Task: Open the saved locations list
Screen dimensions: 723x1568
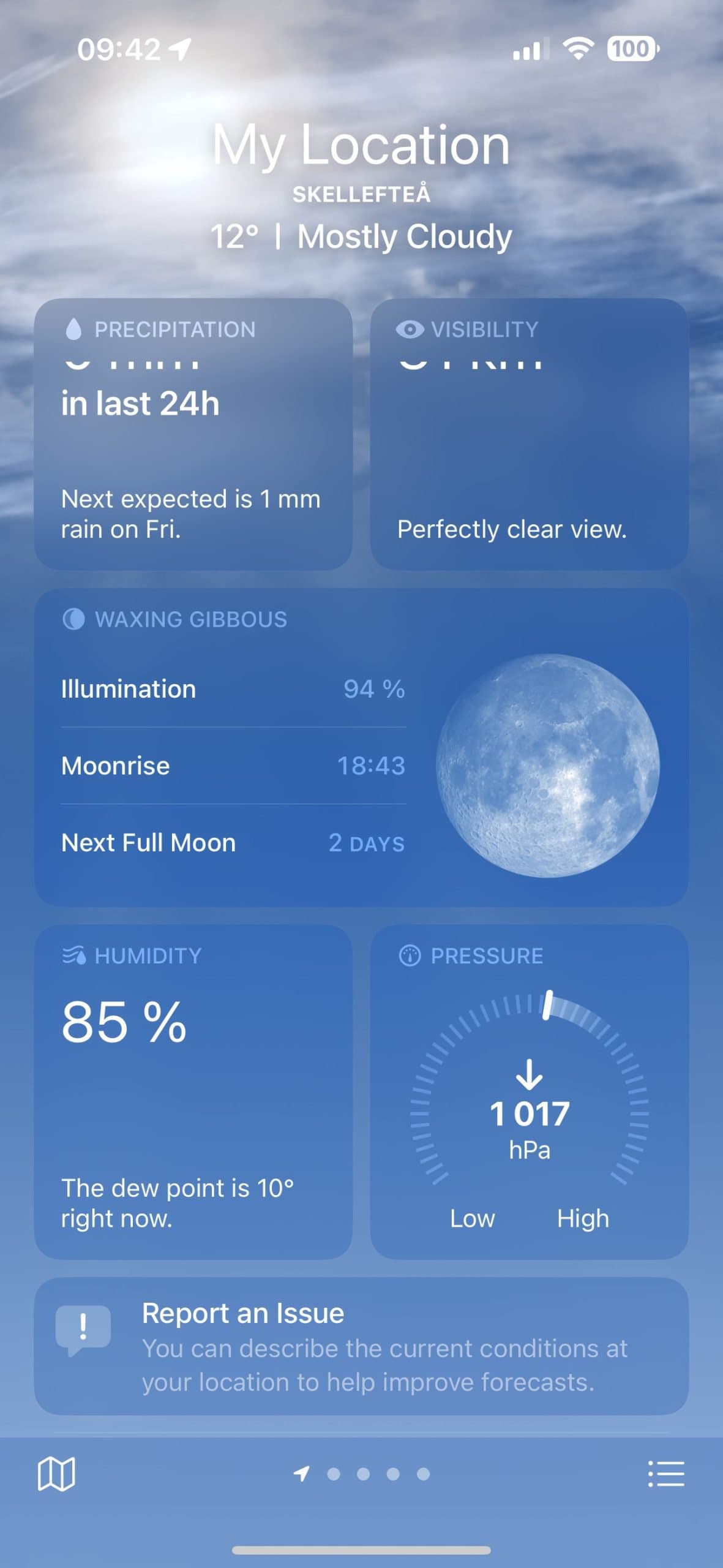Action: pos(665,1473)
